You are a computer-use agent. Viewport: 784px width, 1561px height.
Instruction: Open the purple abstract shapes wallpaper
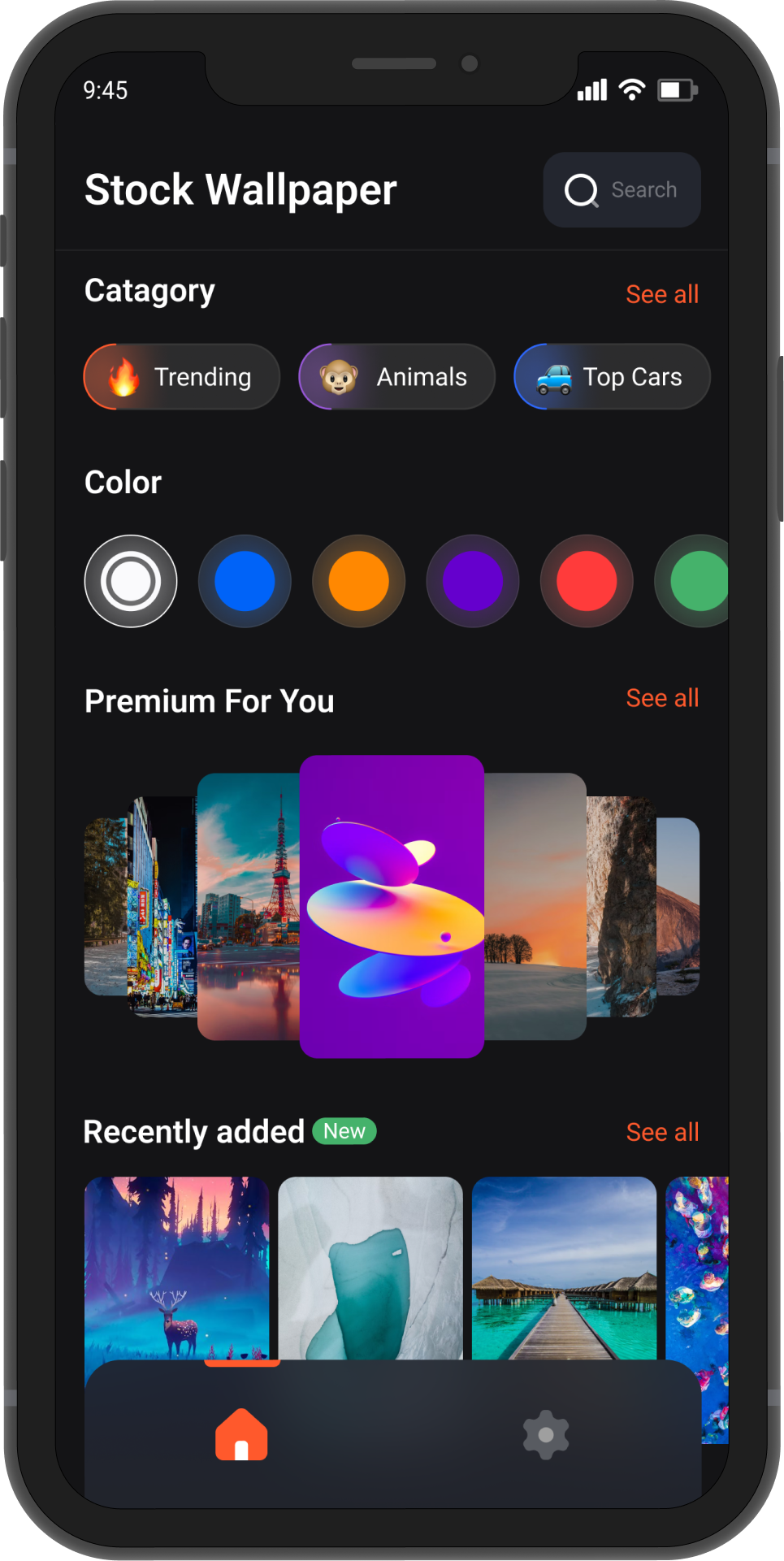(392, 906)
